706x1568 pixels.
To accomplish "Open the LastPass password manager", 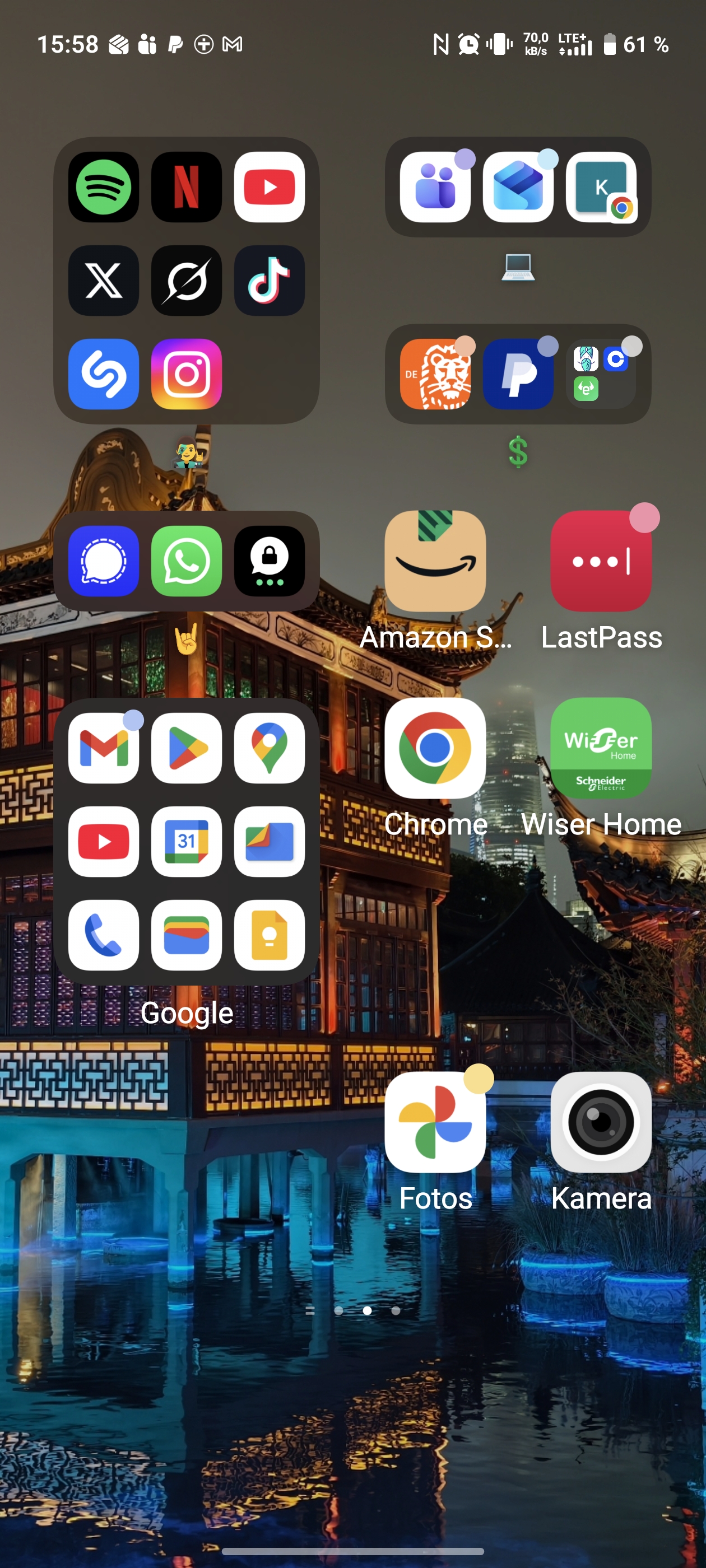I will (601, 561).
